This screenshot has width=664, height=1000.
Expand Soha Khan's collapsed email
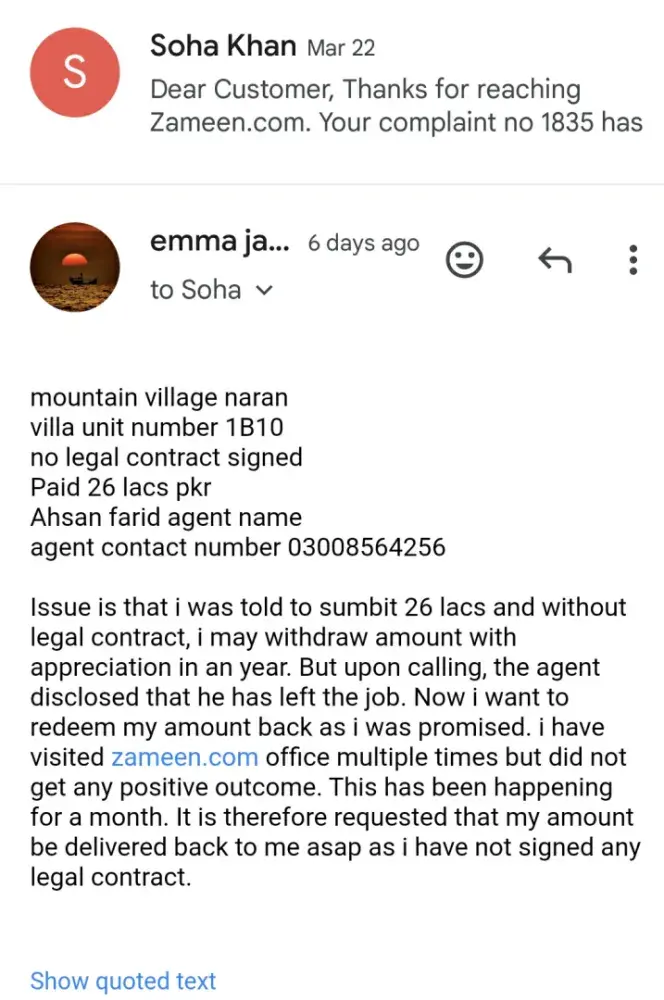pyautogui.click(x=395, y=90)
